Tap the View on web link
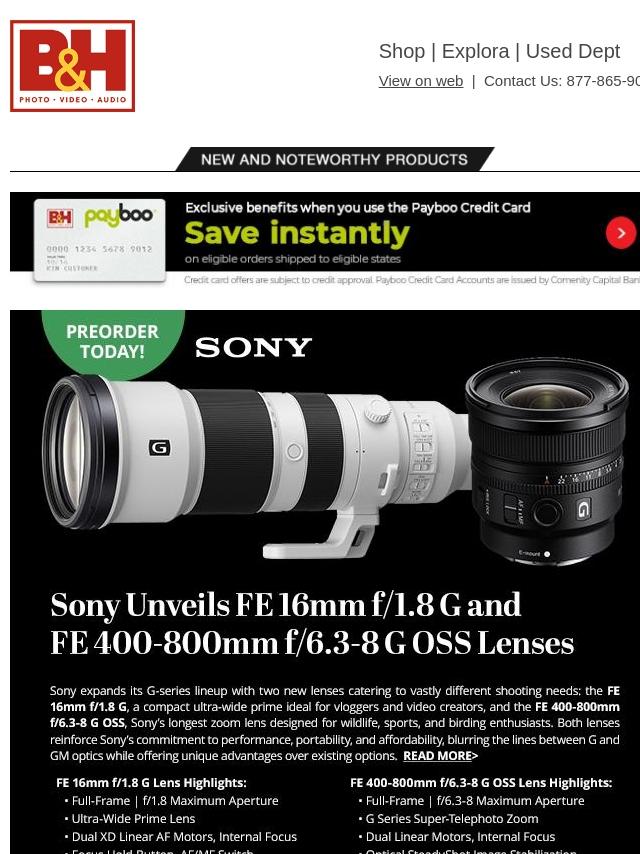The height and width of the screenshot is (854, 640). [x=420, y=81]
